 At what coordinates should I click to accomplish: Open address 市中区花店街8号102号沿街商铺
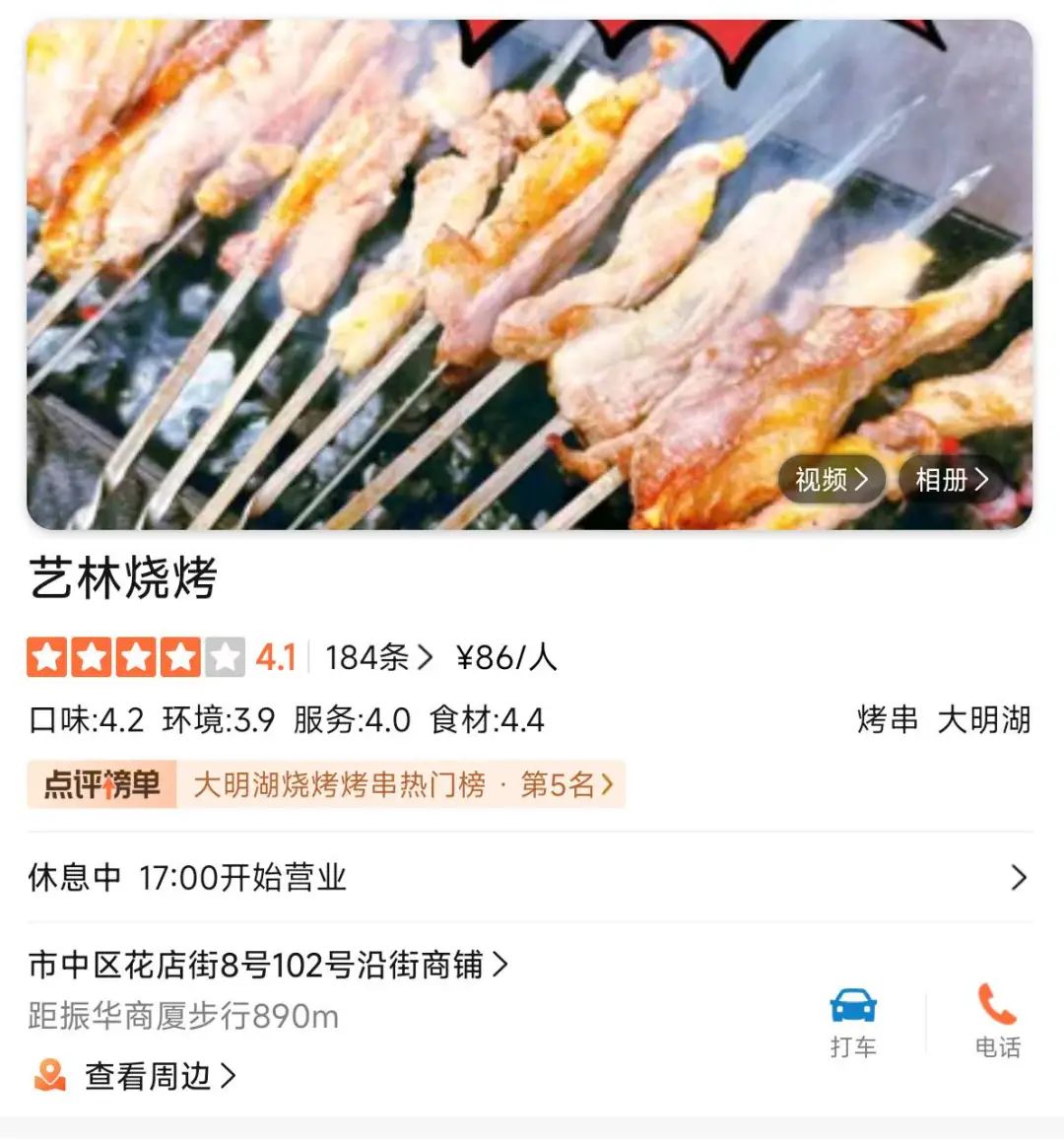(x=268, y=965)
